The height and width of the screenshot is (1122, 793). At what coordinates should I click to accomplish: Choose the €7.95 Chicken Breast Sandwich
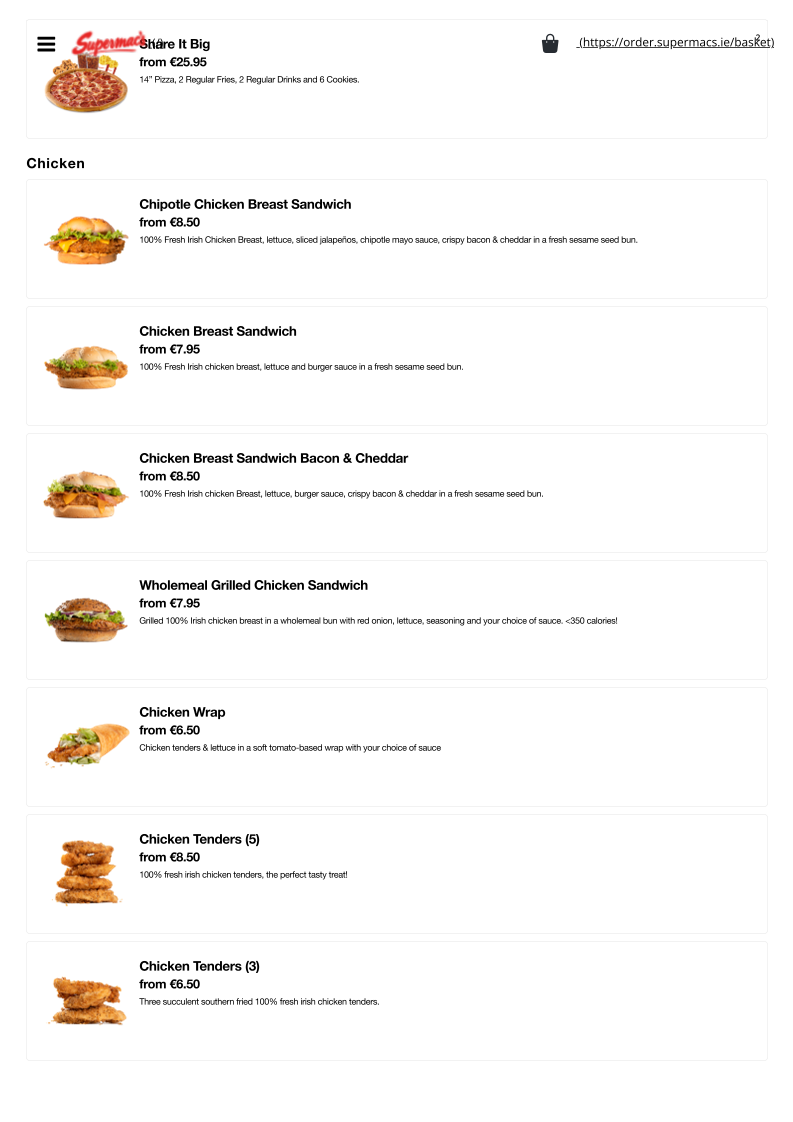(x=396, y=366)
